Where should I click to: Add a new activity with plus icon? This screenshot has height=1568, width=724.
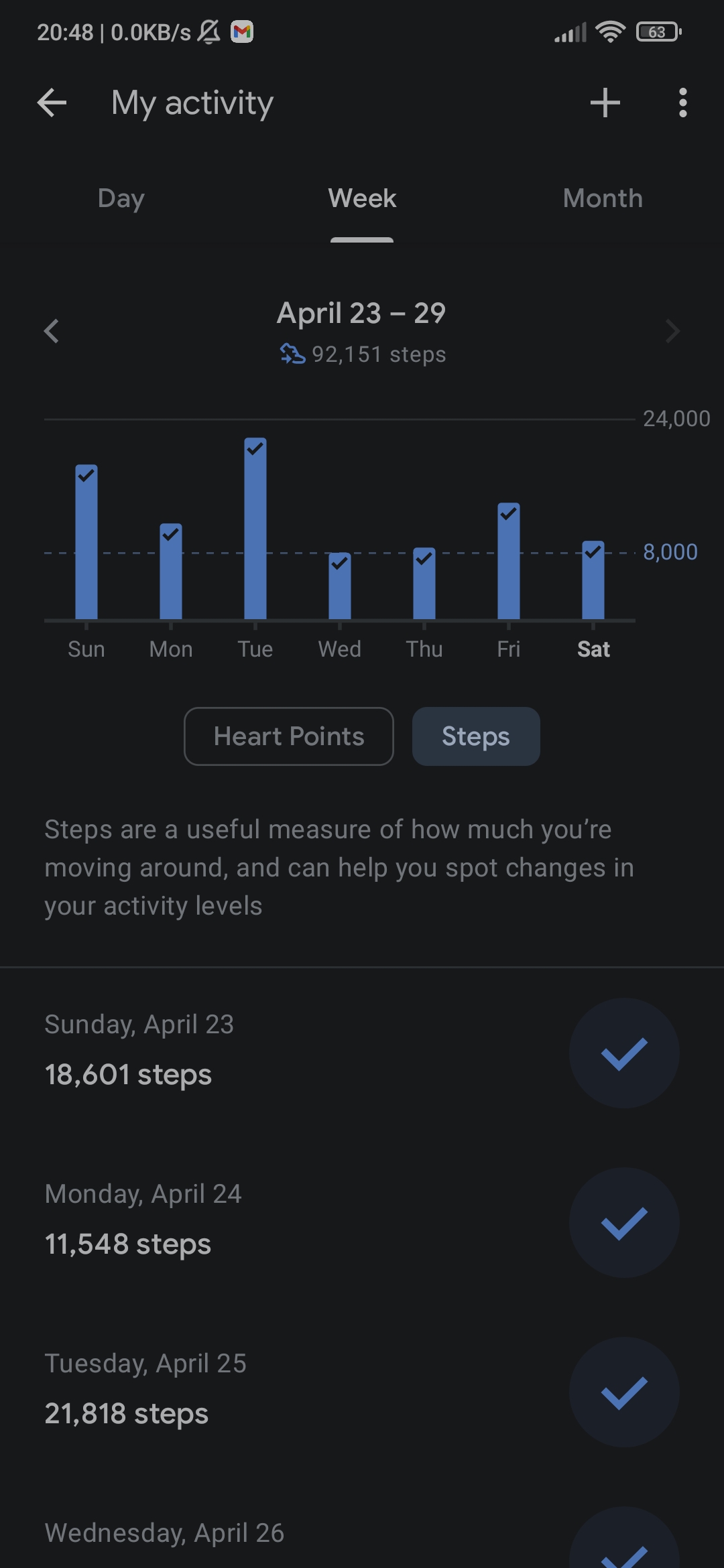tap(605, 103)
